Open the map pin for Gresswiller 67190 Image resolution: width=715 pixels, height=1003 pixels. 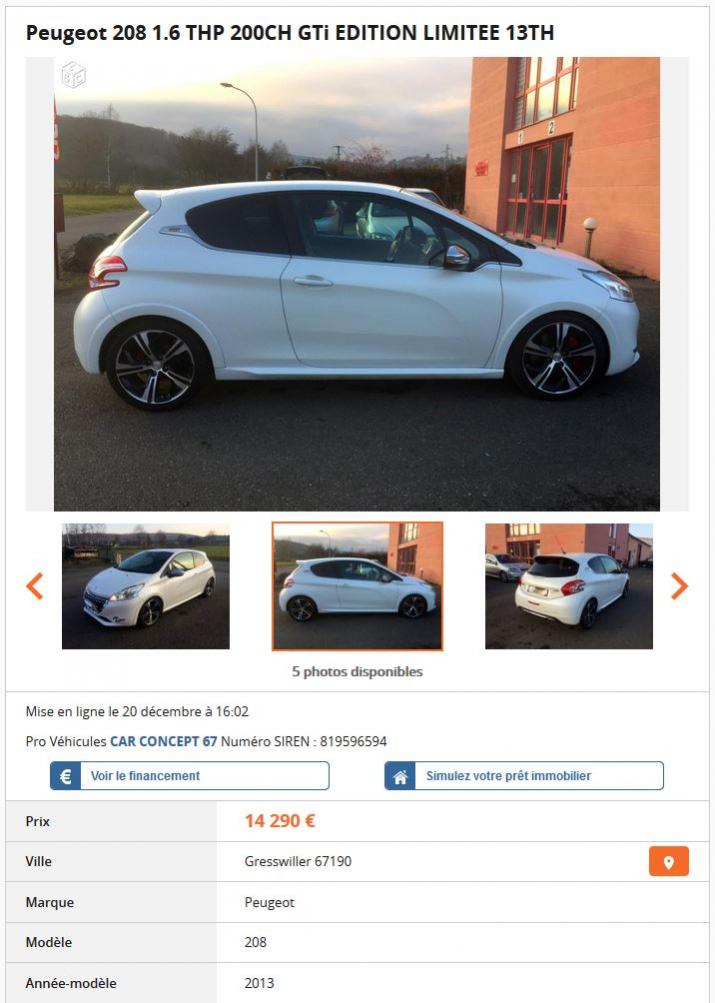(668, 861)
